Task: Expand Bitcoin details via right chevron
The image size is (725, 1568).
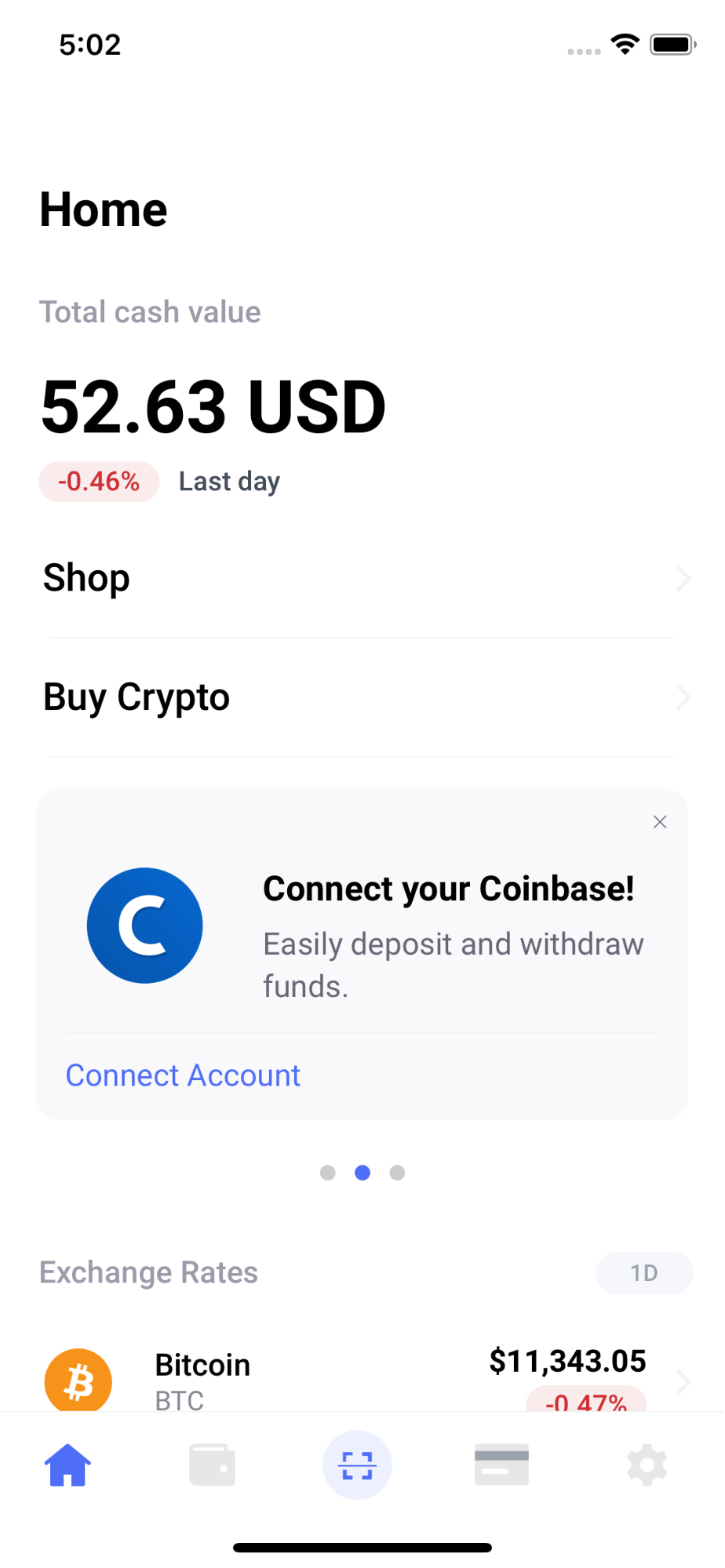Action: (x=682, y=1381)
